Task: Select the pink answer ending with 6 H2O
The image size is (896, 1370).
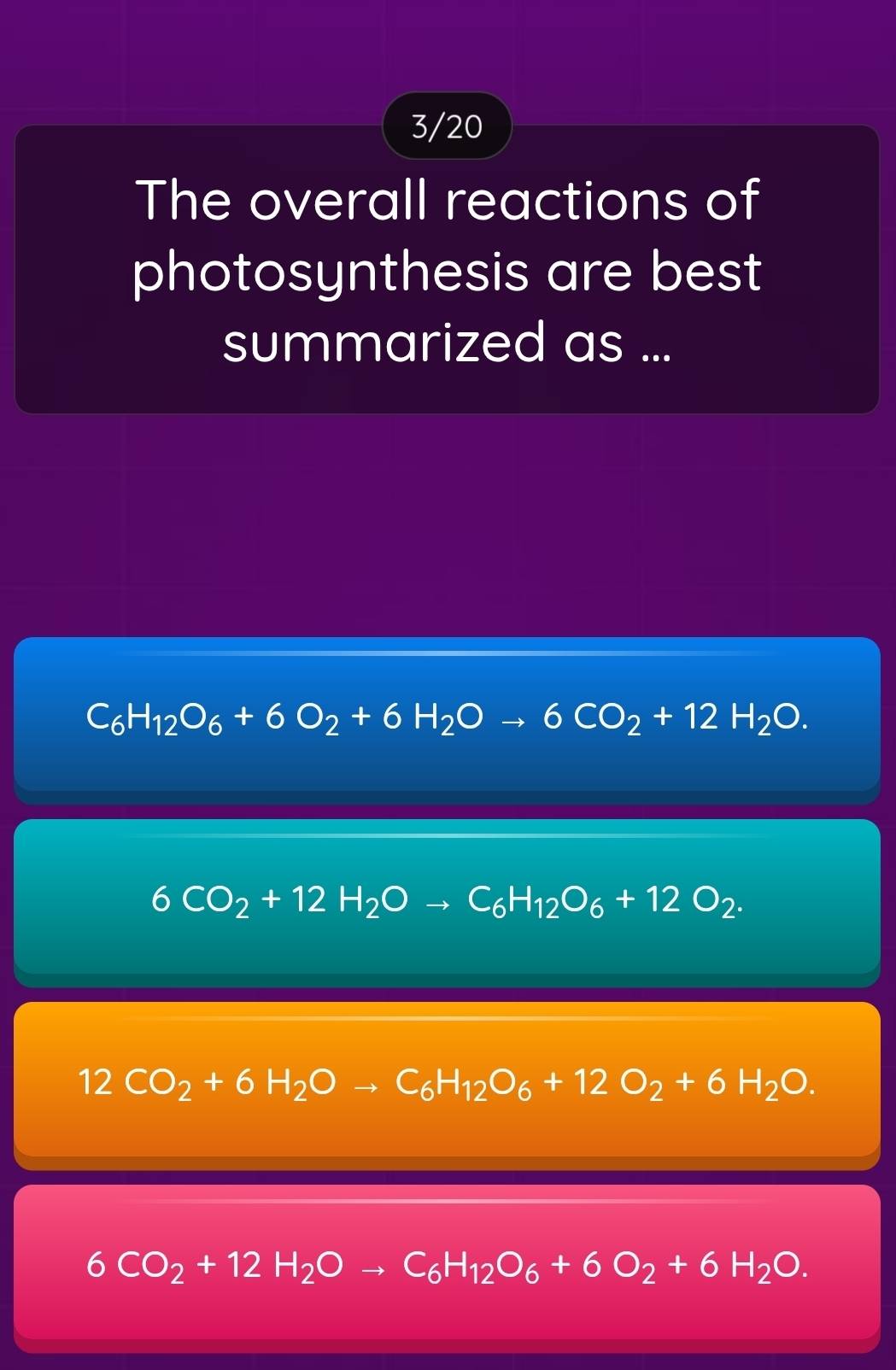Action: 448,1267
